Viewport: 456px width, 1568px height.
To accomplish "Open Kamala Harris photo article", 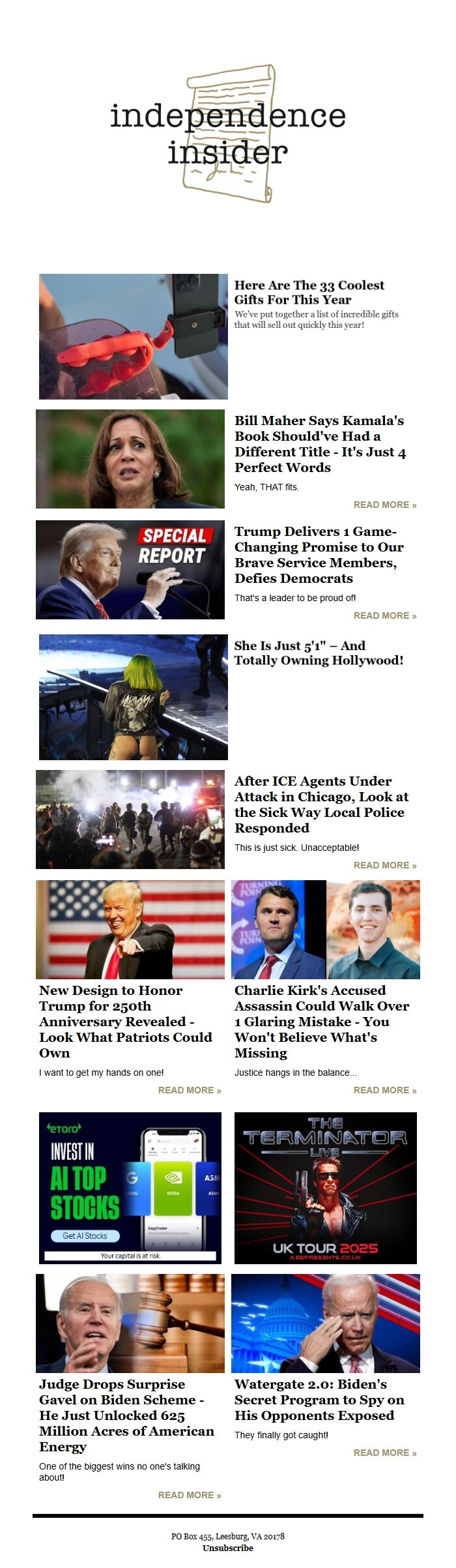I will [130, 458].
